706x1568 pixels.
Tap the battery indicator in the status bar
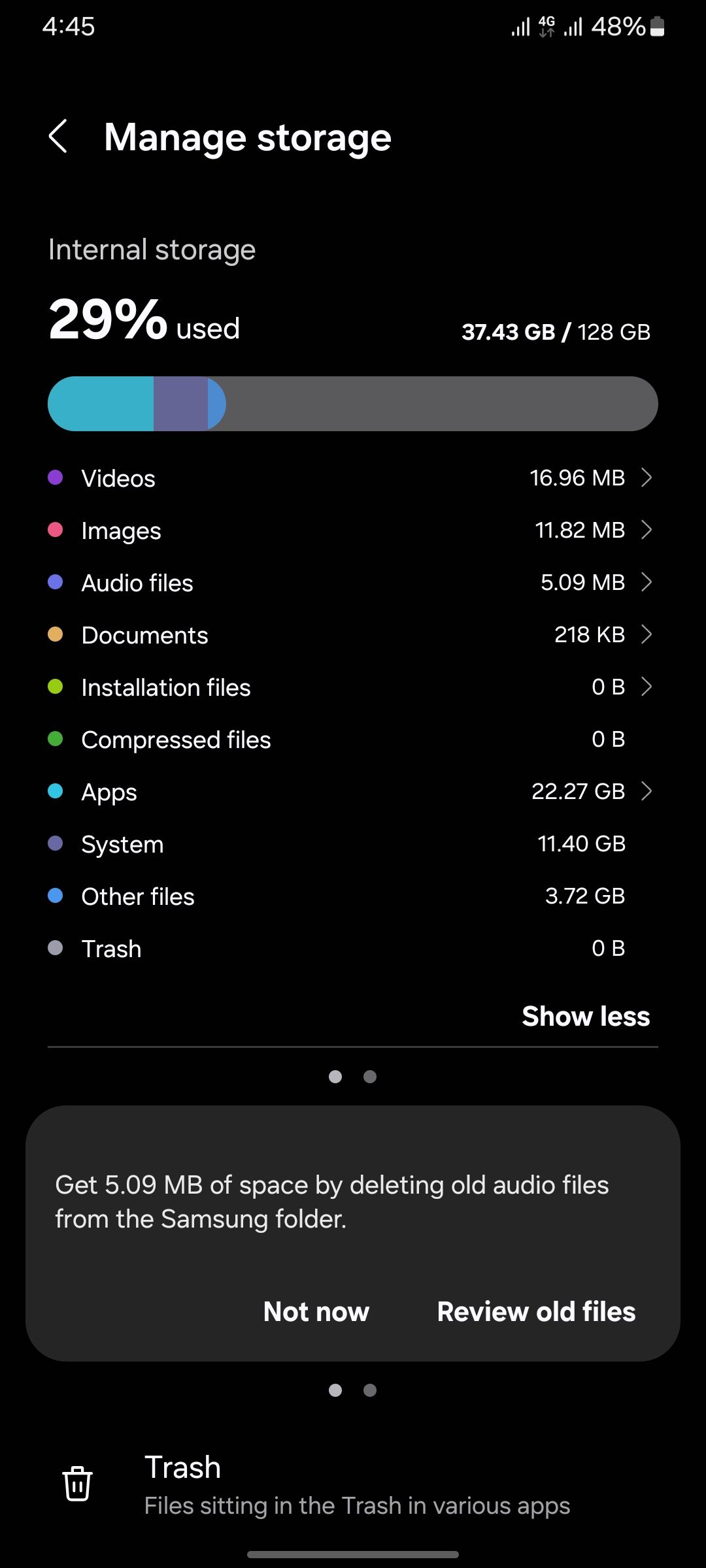656,27
